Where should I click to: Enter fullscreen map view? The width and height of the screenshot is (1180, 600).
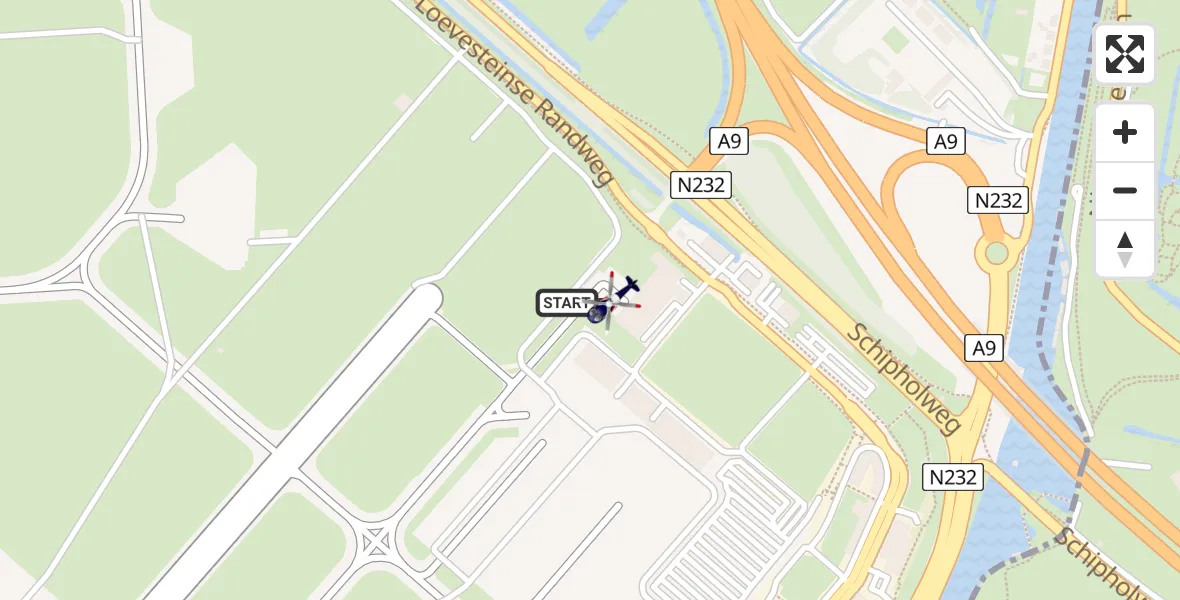pyautogui.click(x=1124, y=54)
